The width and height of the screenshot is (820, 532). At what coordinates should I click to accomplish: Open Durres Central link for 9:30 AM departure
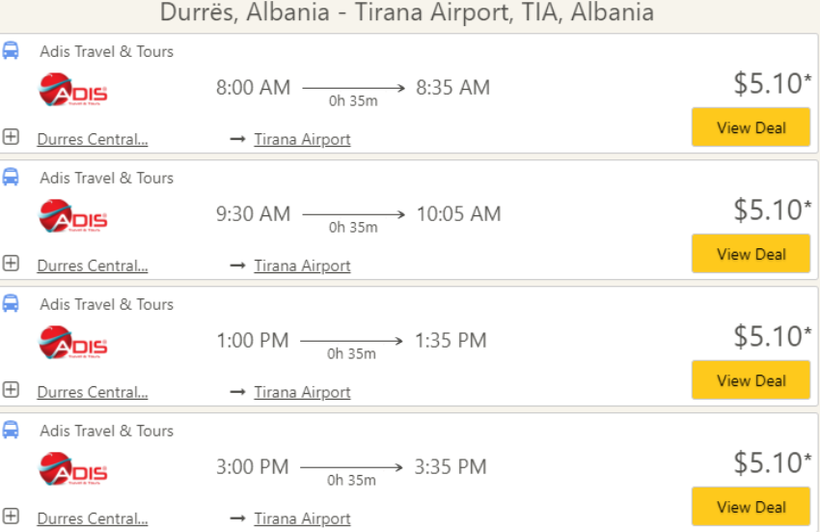(92, 266)
